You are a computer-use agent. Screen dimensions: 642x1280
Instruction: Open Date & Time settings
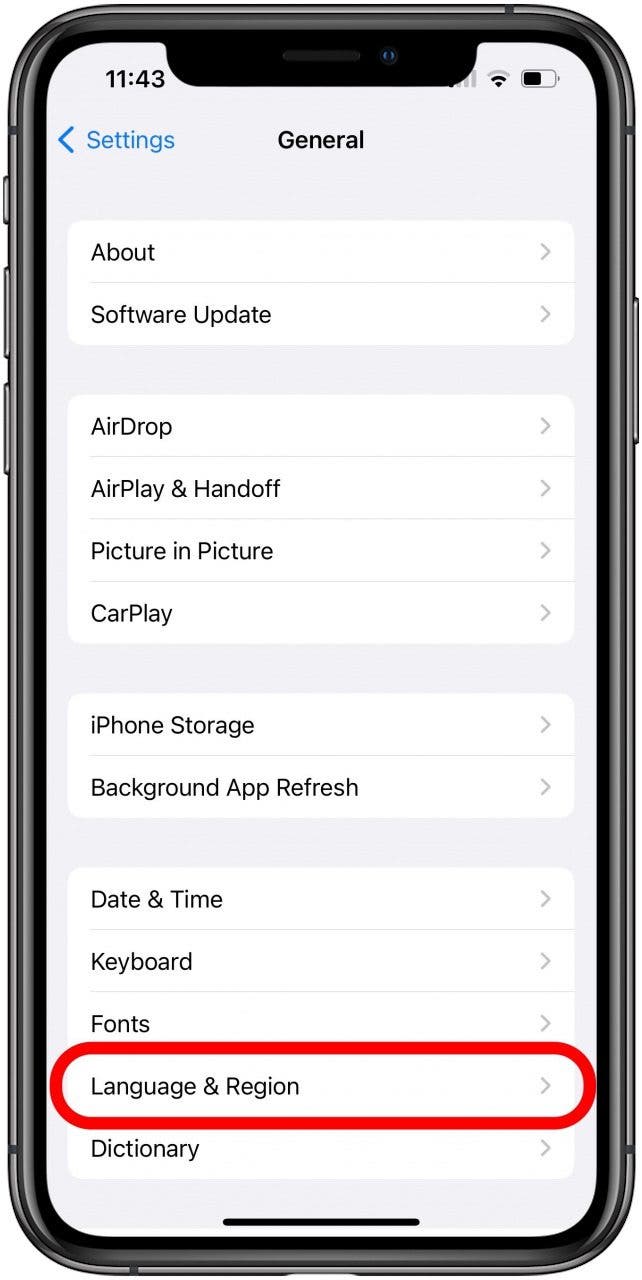(321, 899)
